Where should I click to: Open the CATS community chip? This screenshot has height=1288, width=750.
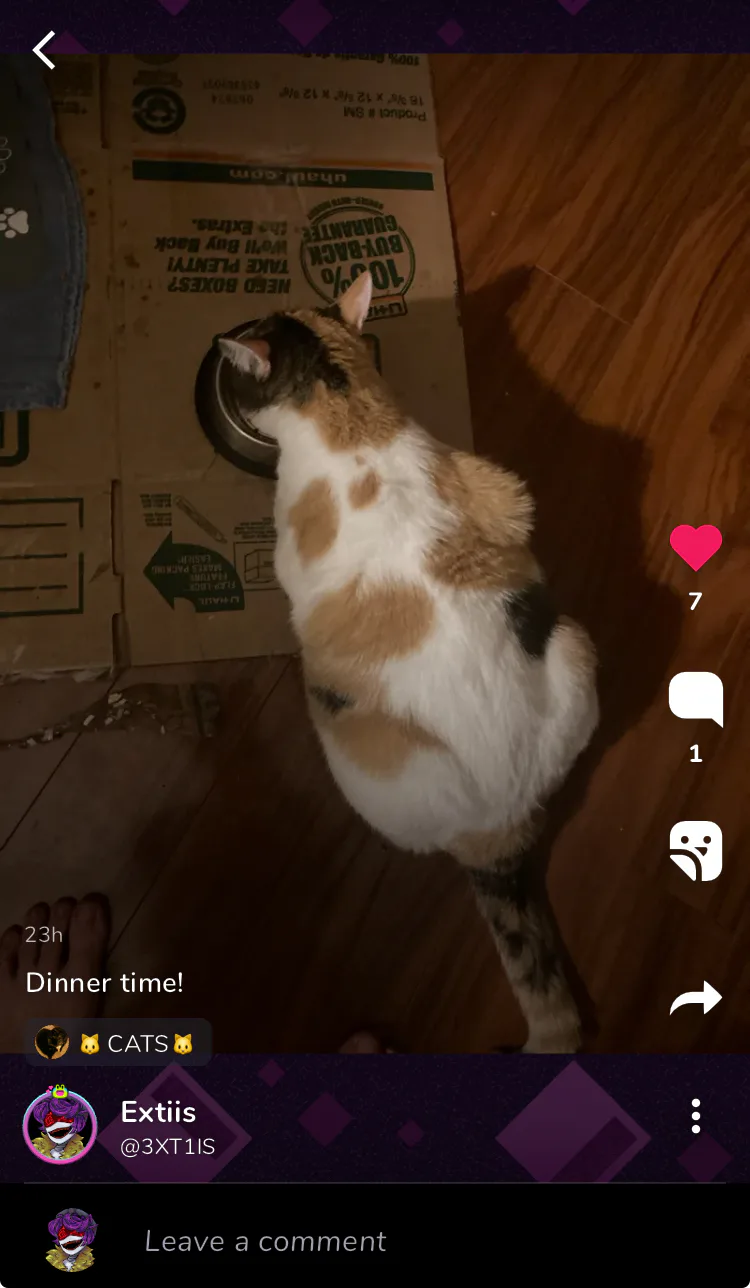[x=117, y=1043]
